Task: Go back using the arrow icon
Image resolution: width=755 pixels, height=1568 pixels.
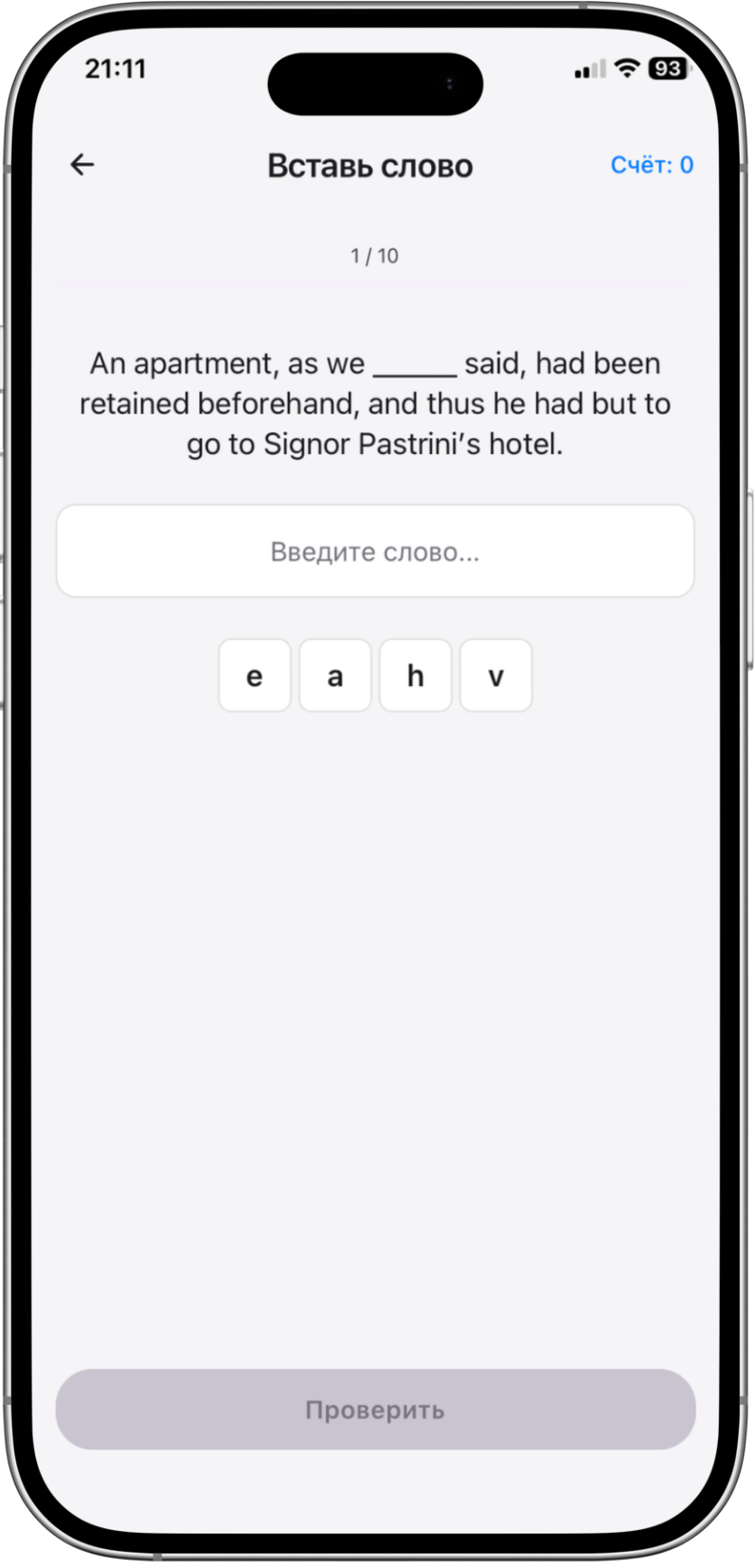Action: [82, 165]
